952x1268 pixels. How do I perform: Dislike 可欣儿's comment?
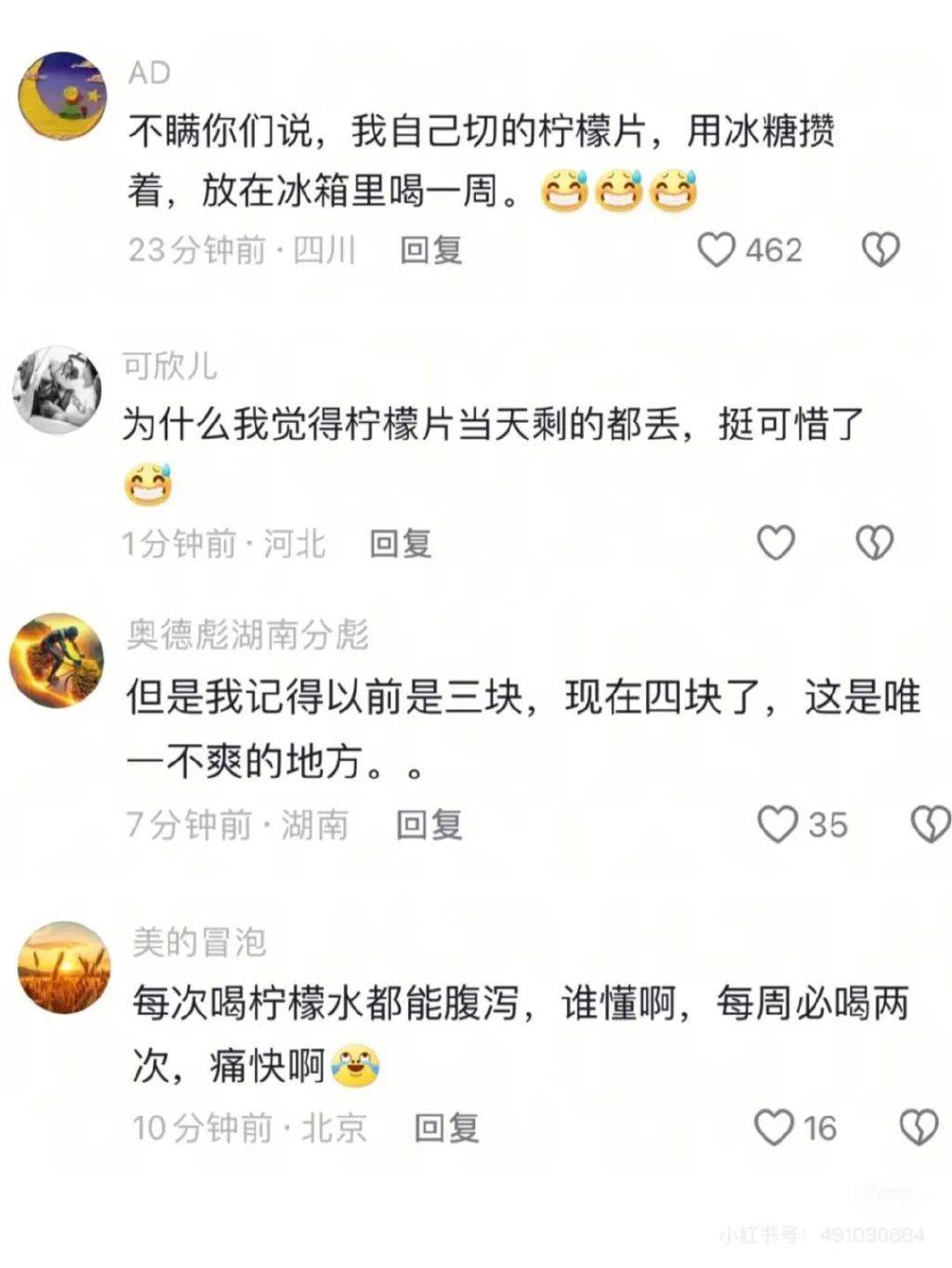click(874, 543)
